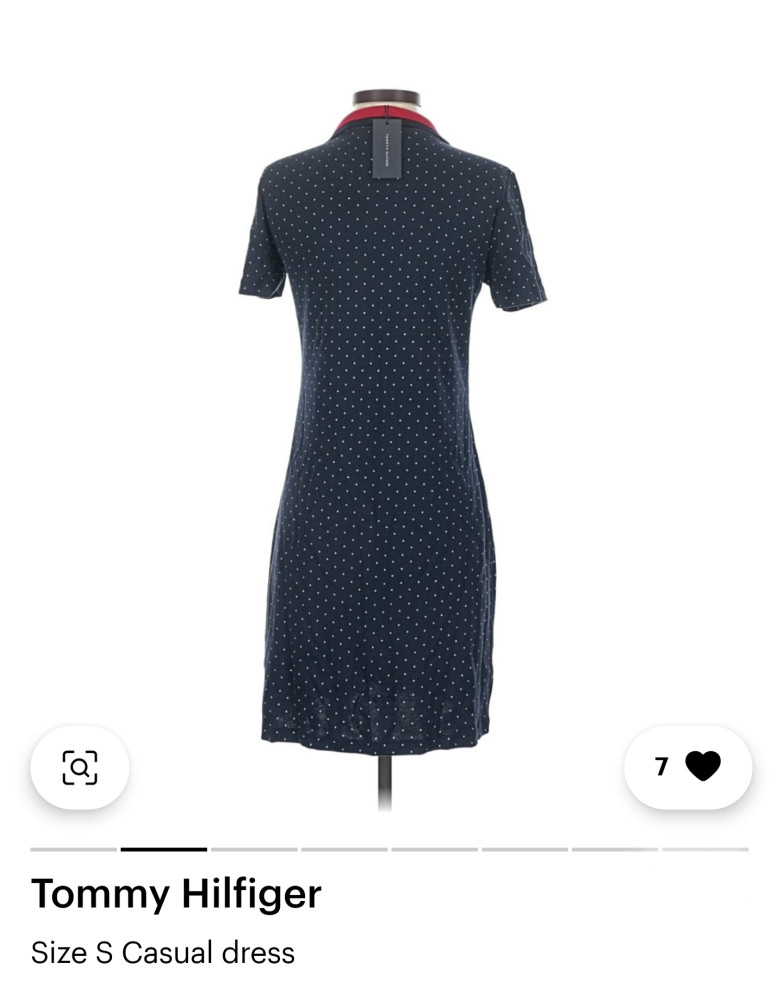Open visual search for similar items

(x=80, y=767)
